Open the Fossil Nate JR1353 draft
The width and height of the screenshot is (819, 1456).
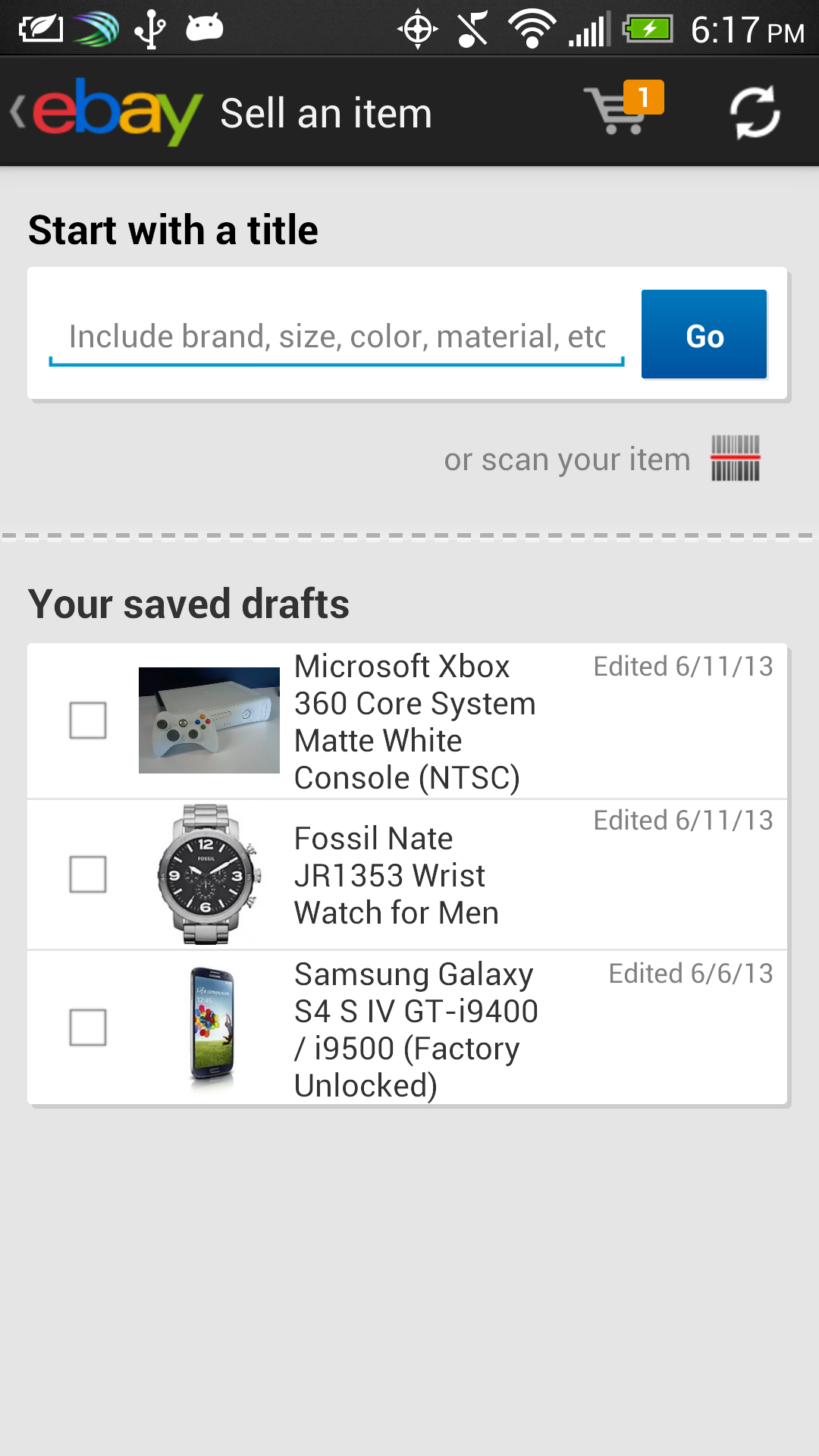(x=396, y=874)
